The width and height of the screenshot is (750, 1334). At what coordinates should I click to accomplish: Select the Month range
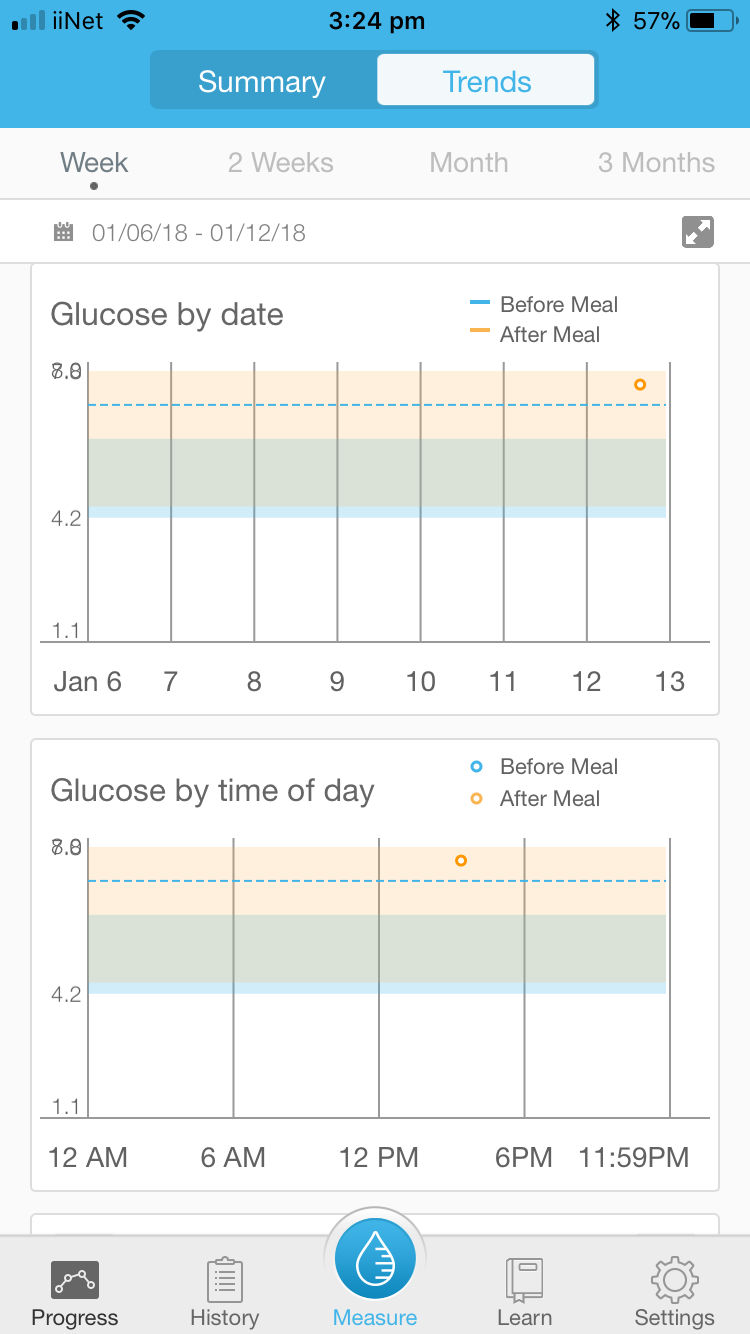coord(469,163)
